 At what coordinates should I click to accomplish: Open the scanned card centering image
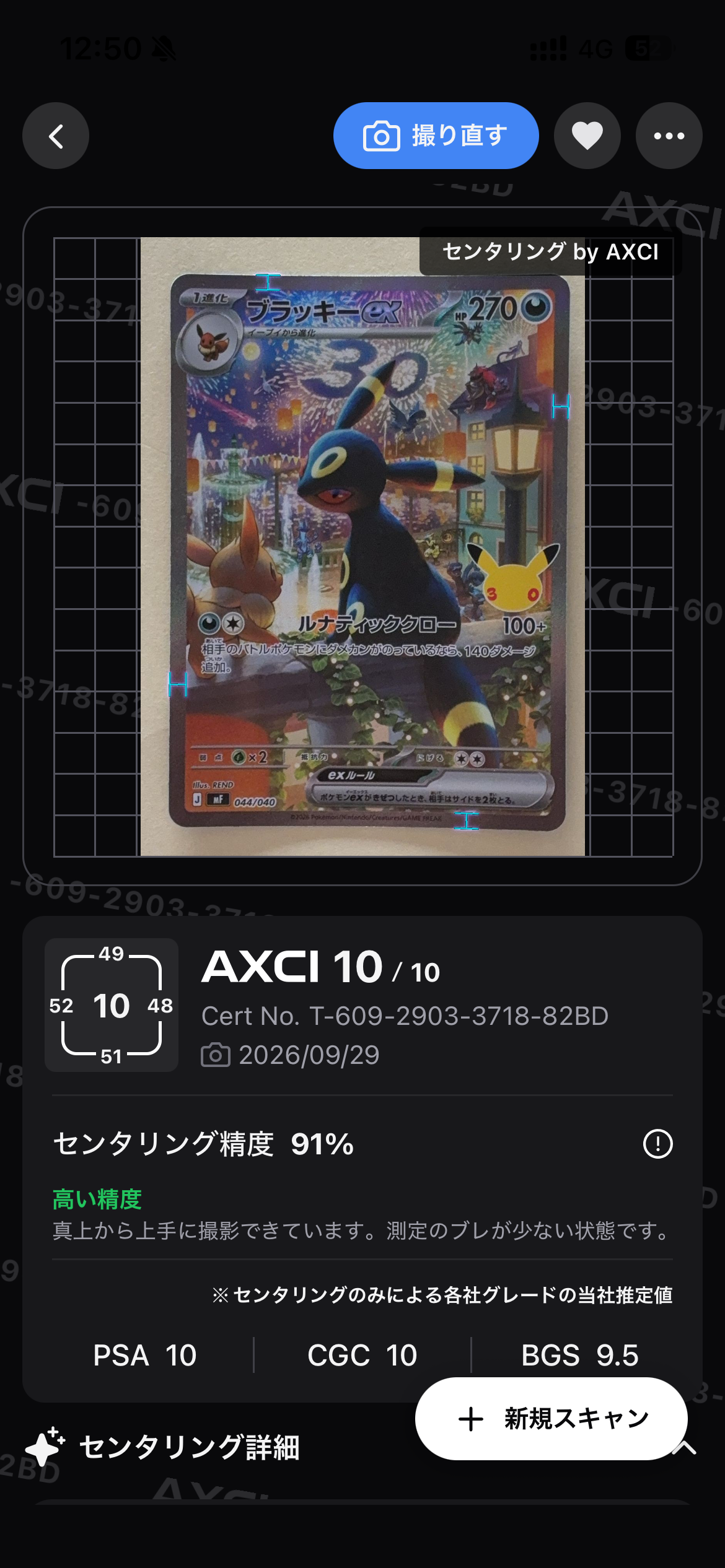coord(362,546)
